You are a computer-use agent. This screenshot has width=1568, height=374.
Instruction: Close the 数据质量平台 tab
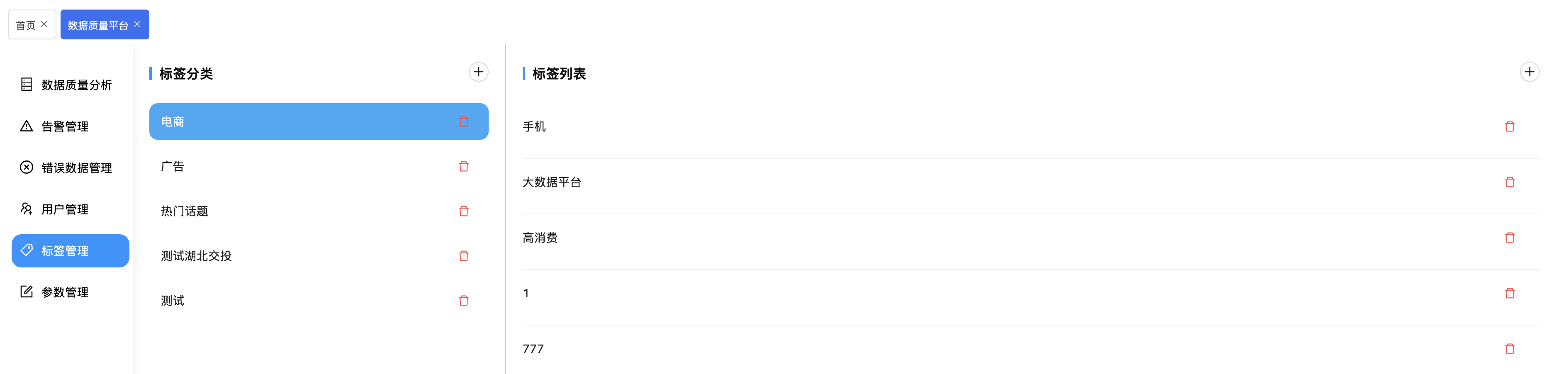[137, 24]
